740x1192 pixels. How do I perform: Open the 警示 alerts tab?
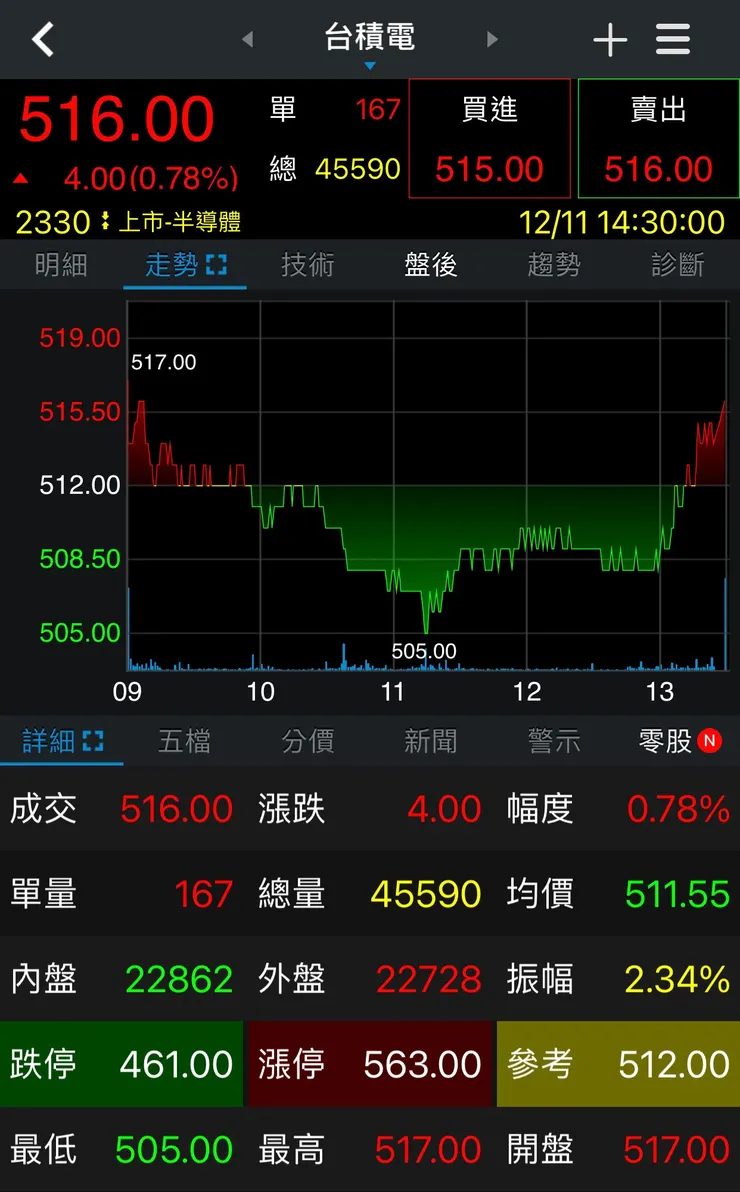coord(553,740)
